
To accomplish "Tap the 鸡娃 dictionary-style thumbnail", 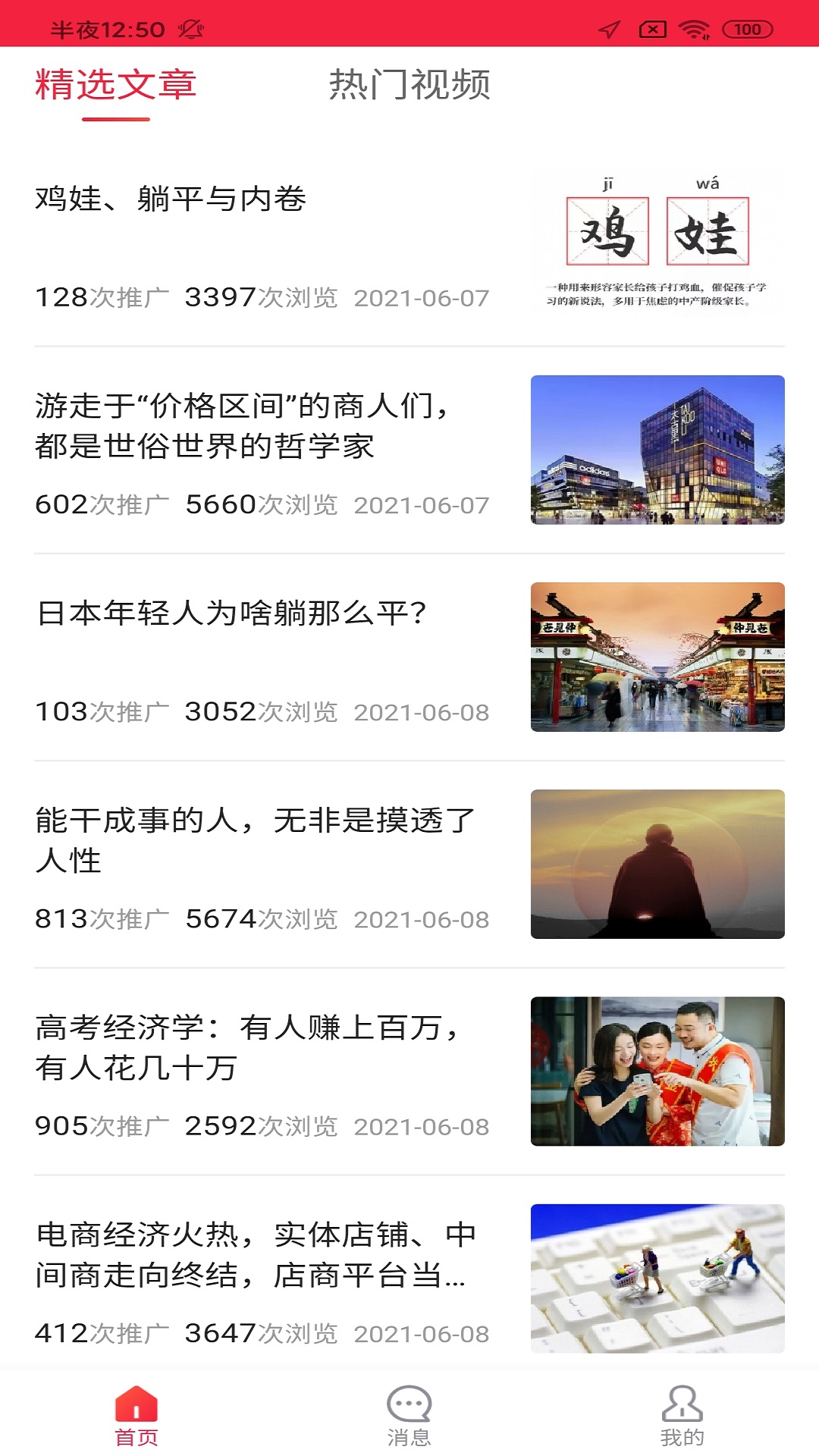I will (x=658, y=239).
